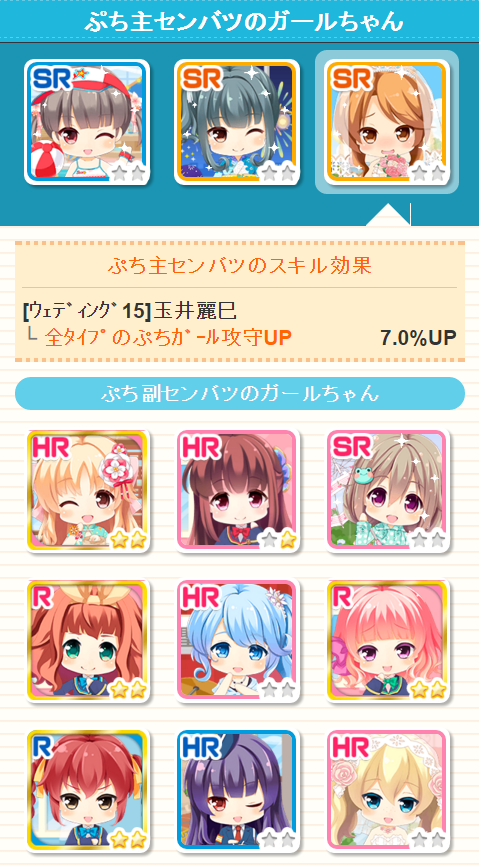The height and width of the screenshot is (866, 479).
Task: View the HR winking purple-haired girl
Action: tap(238, 791)
